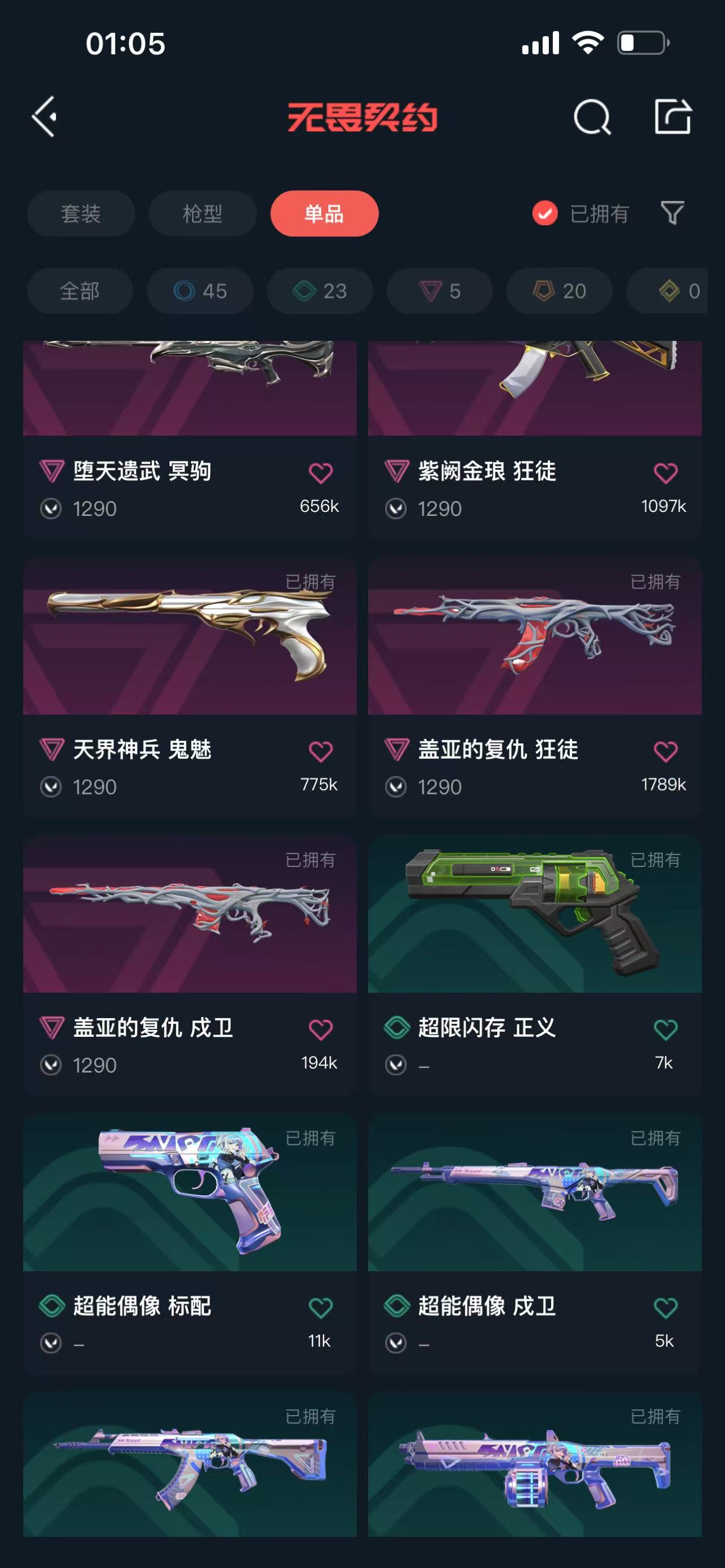Open the 超能偶像 戍卫 skin card
Viewport: 725px width, 1568px height.
point(535,1194)
